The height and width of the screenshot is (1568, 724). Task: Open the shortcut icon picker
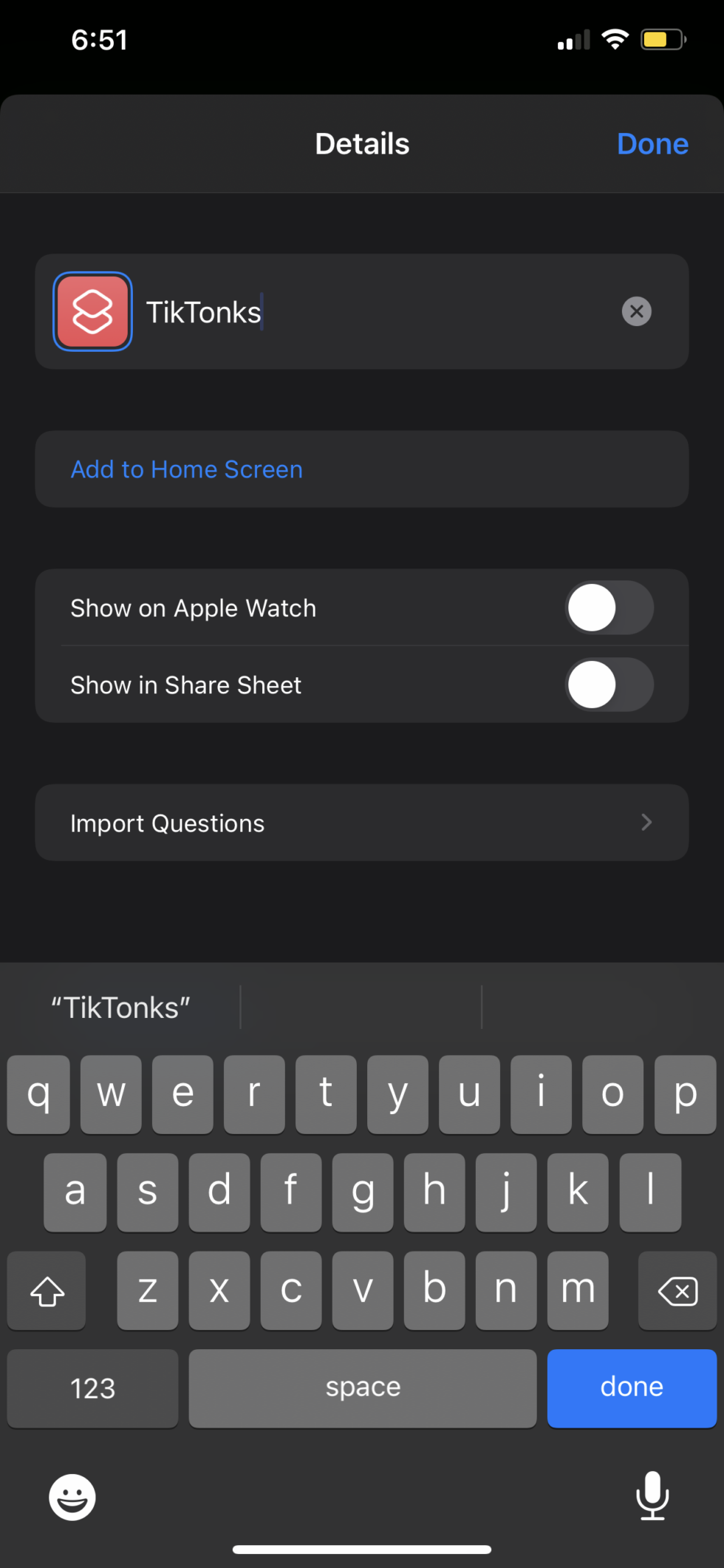click(92, 312)
